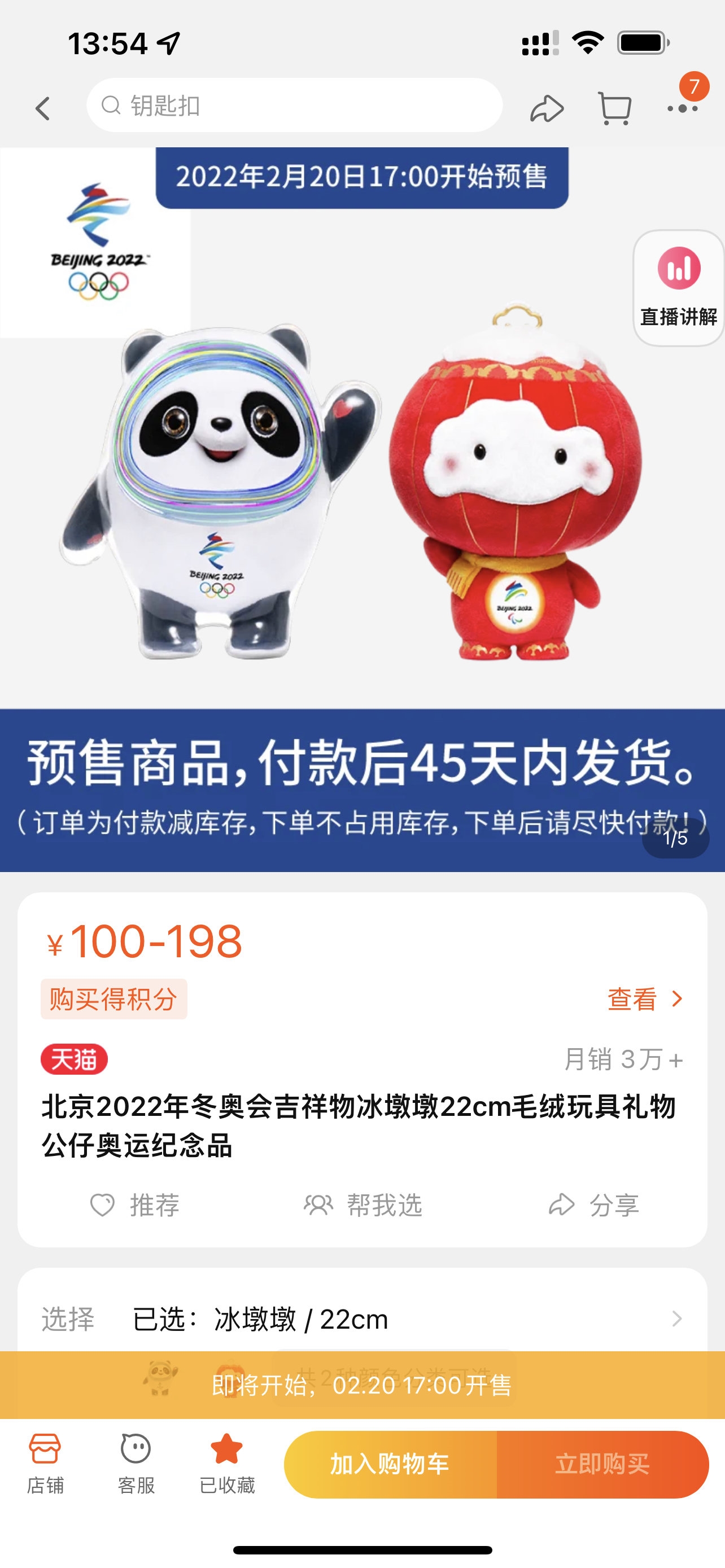Tap the share arrow in top bar
This screenshot has height=1568, width=725.
pos(547,108)
